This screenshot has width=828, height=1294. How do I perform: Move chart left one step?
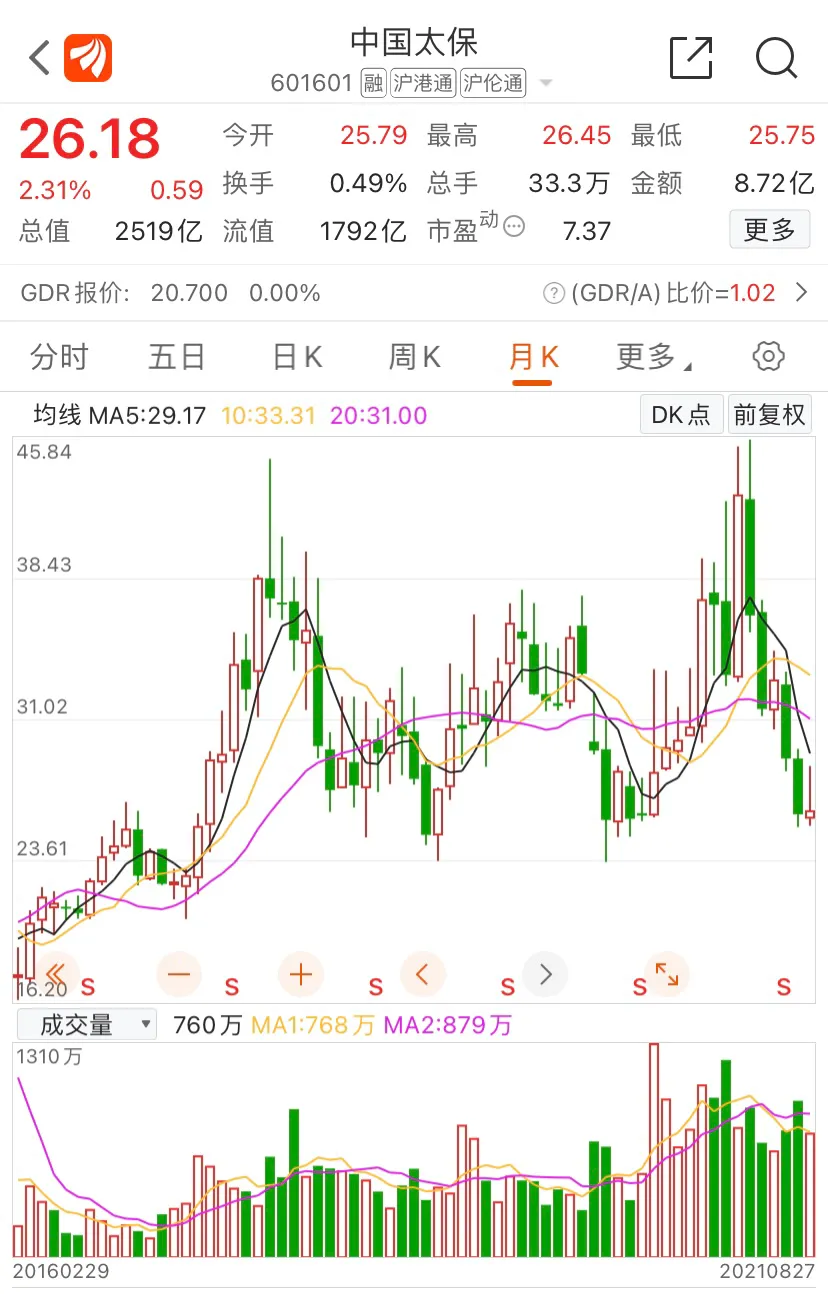(x=422, y=973)
